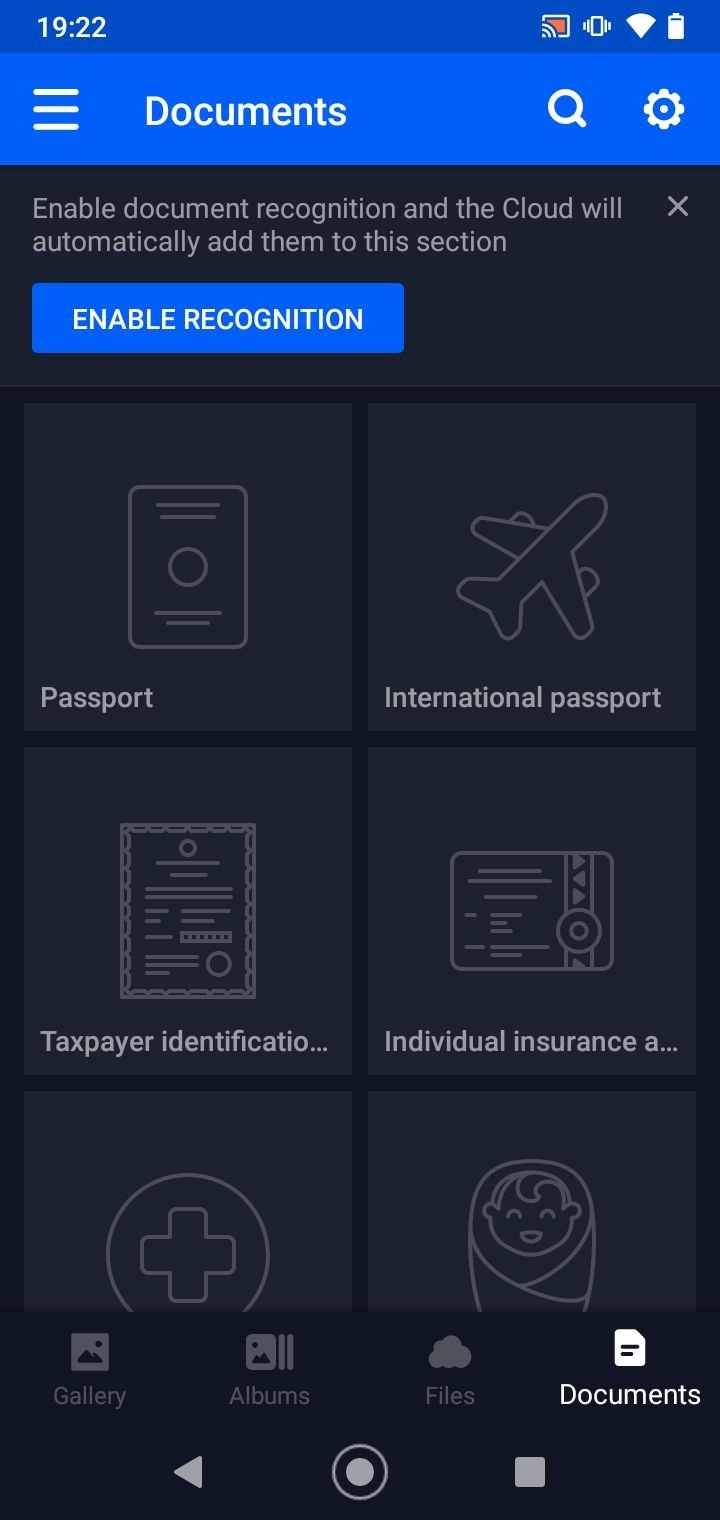The width and height of the screenshot is (720, 1520).
Task: Tap the system home button
Action: coord(360,1471)
